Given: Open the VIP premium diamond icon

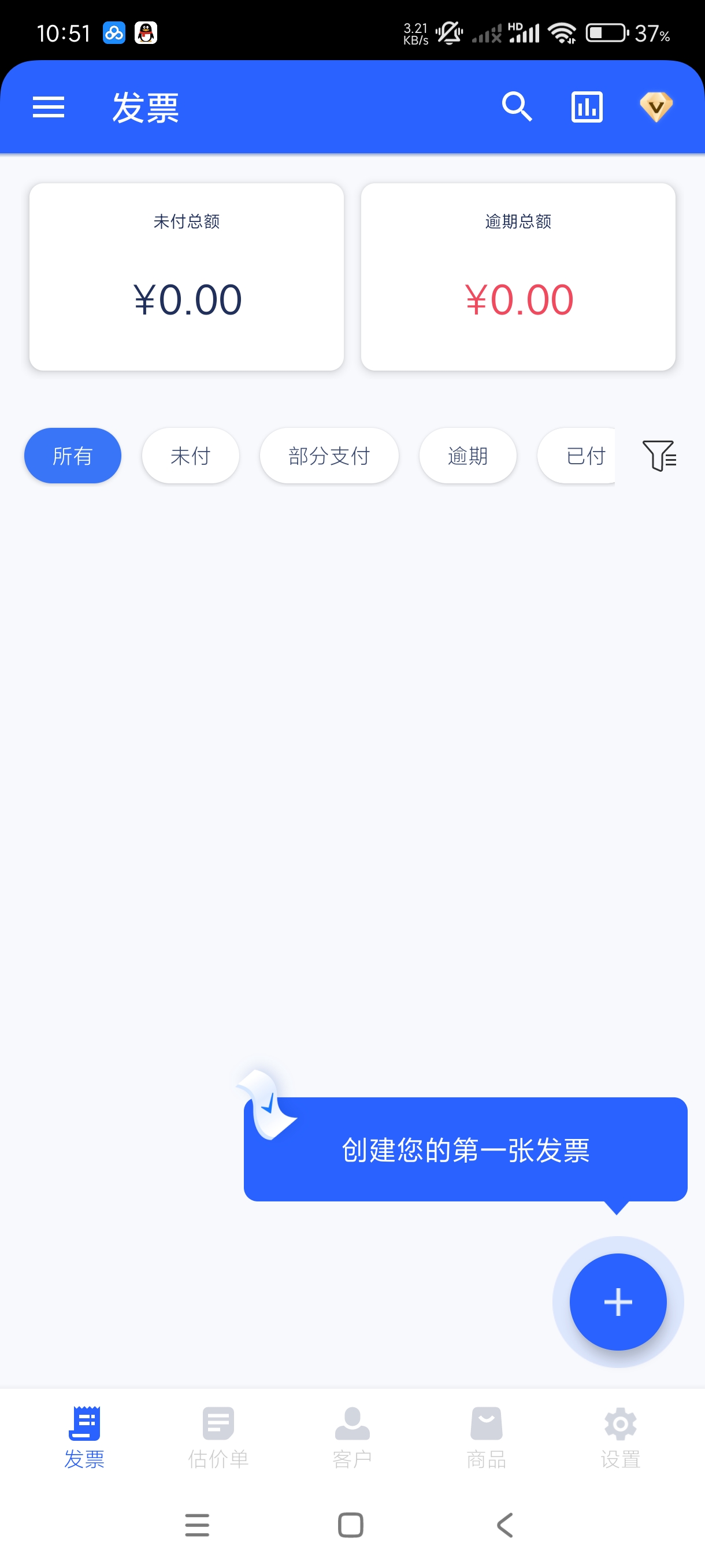Looking at the screenshot, I should pos(656,107).
